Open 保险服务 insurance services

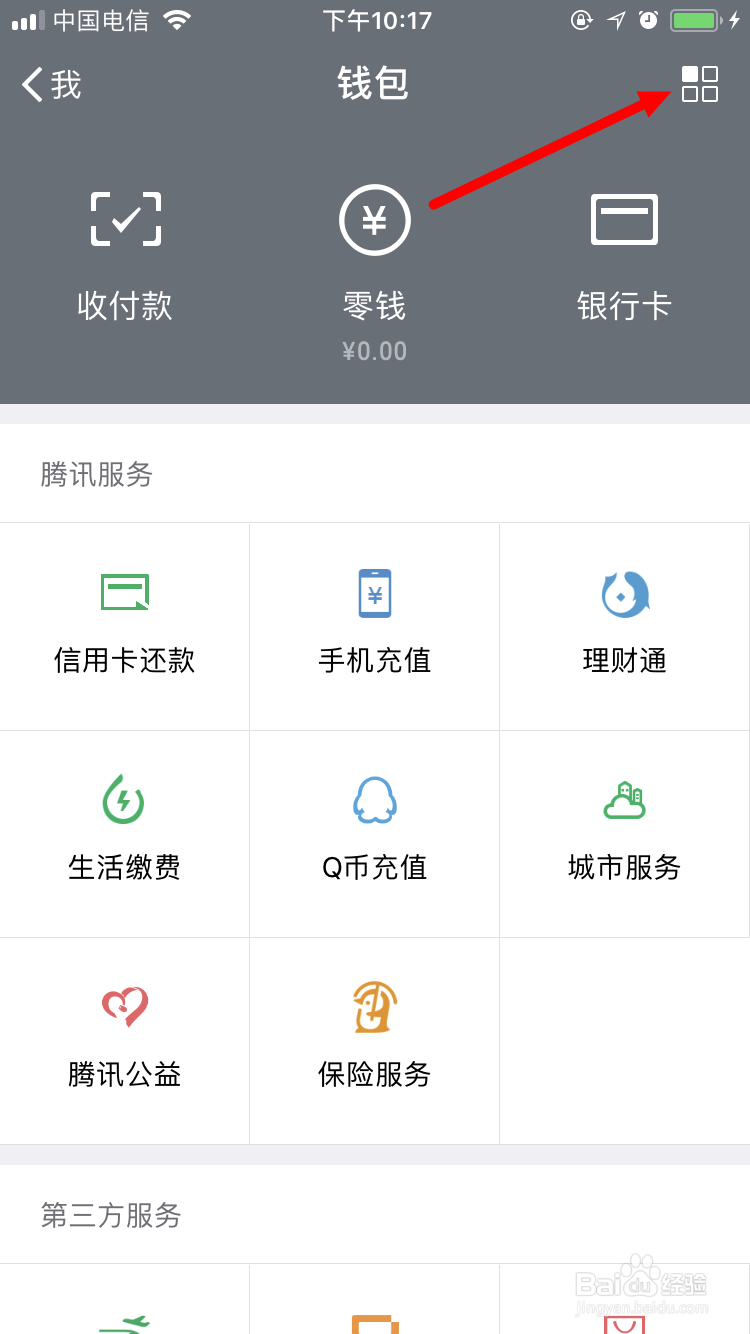coord(375,1041)
